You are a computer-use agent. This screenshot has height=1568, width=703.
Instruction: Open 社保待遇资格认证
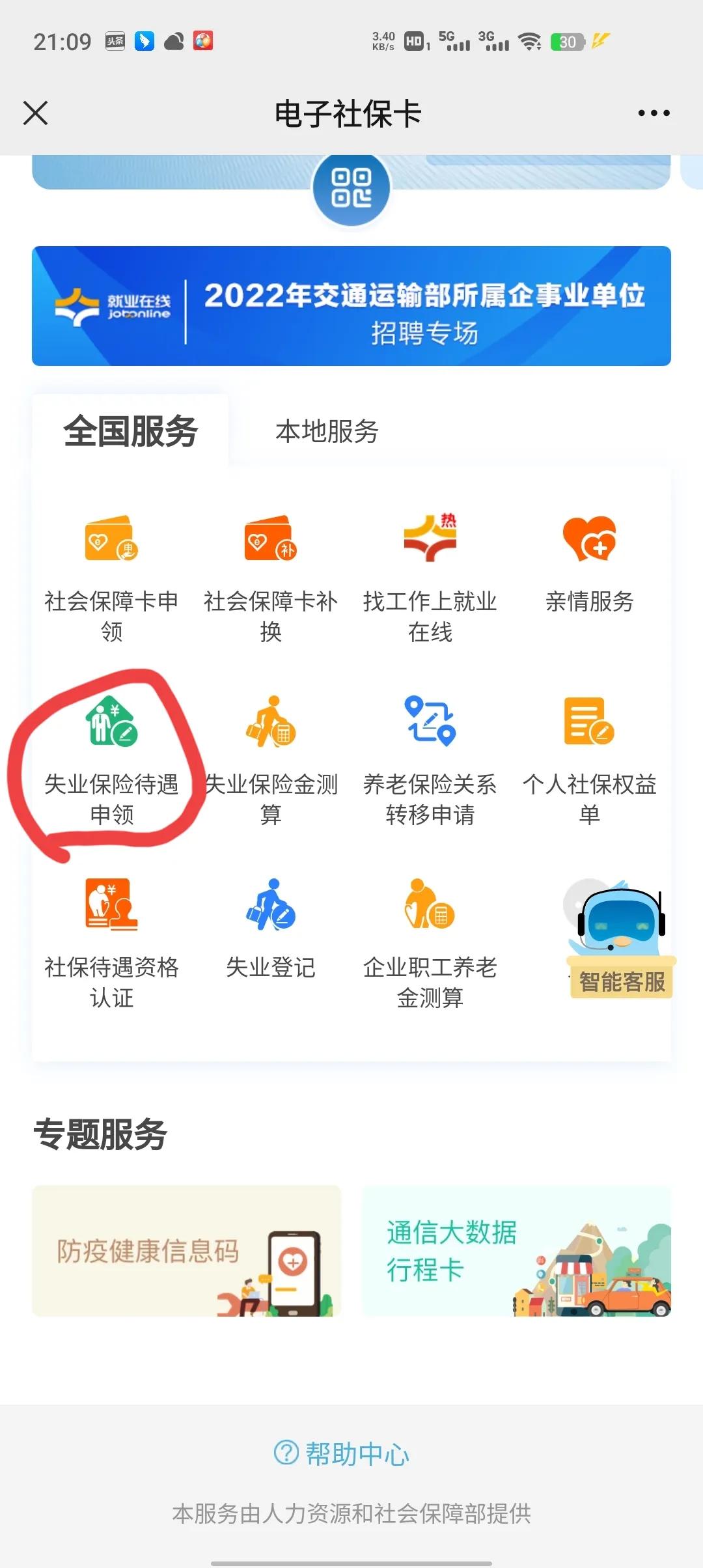point(111,941)
